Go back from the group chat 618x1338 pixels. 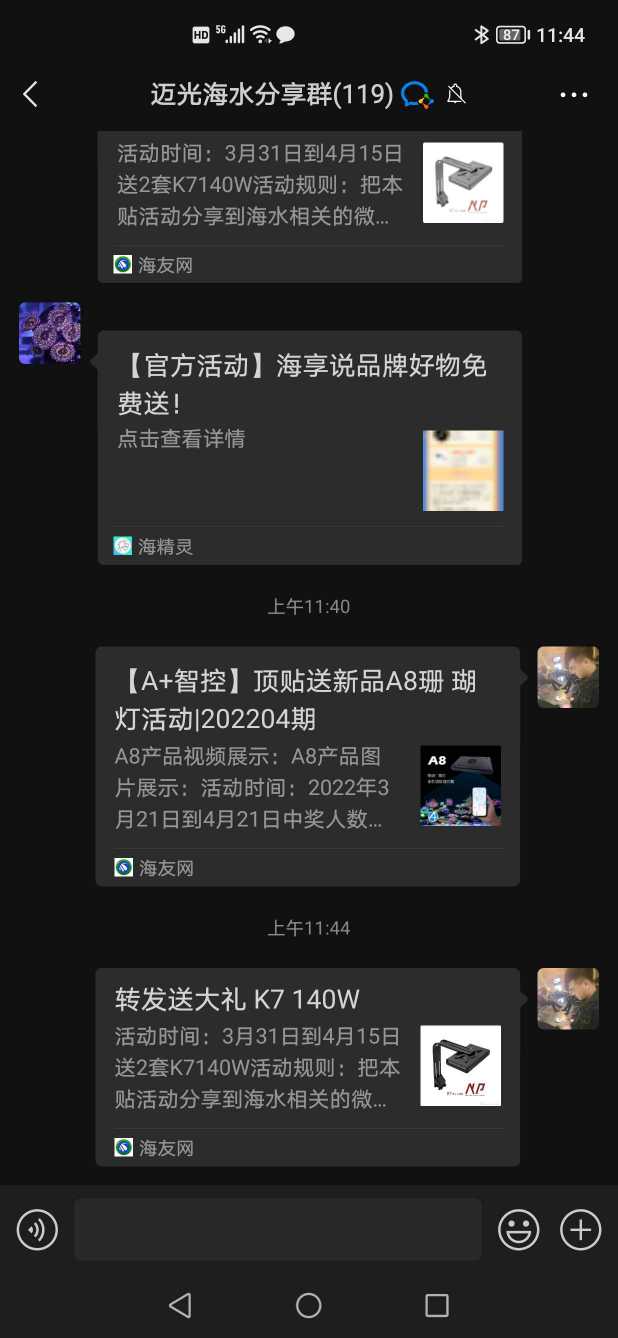point(30,95)
